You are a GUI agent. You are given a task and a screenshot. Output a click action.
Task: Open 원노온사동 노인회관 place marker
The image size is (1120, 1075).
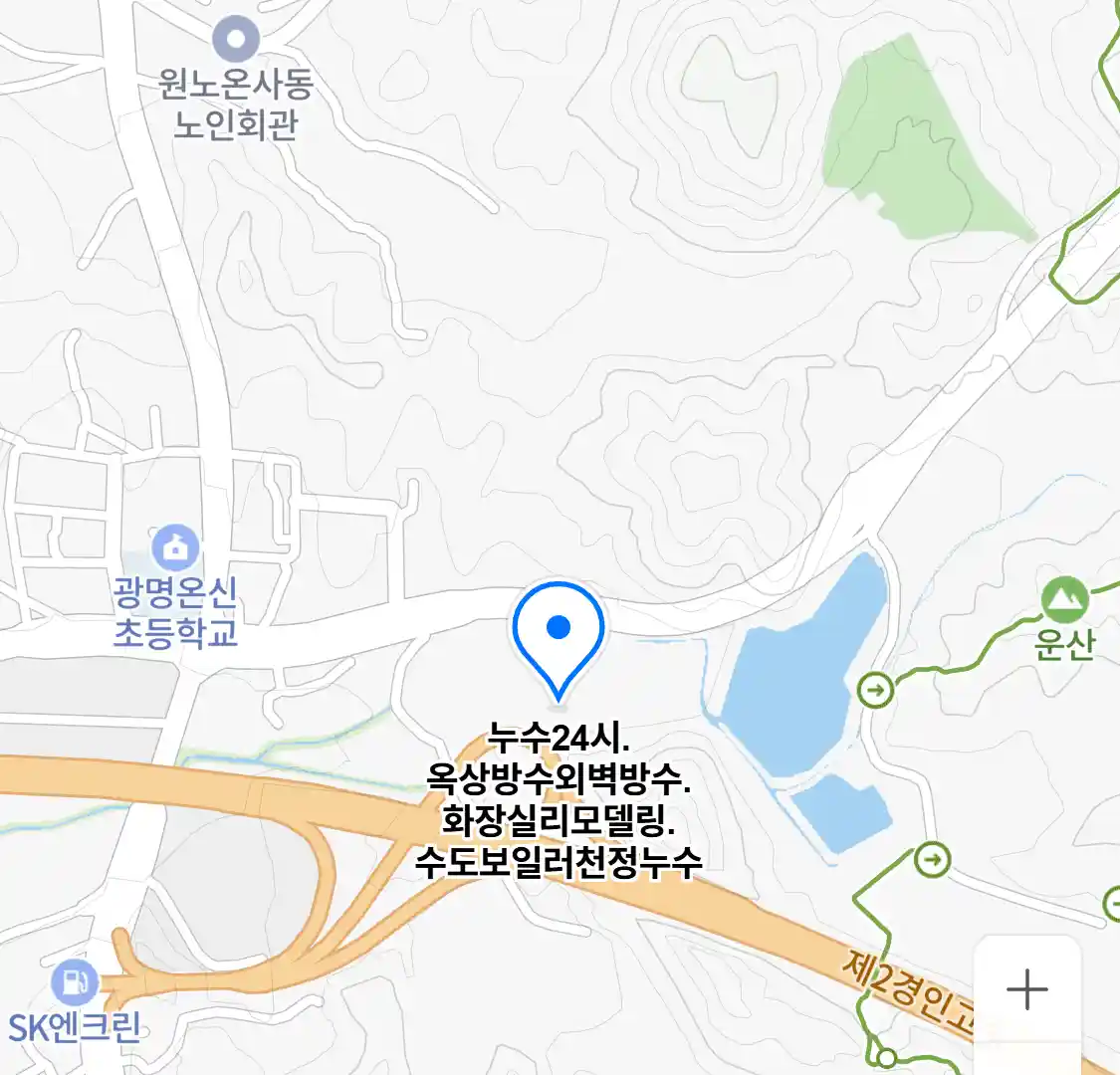[x=236, y=41]
